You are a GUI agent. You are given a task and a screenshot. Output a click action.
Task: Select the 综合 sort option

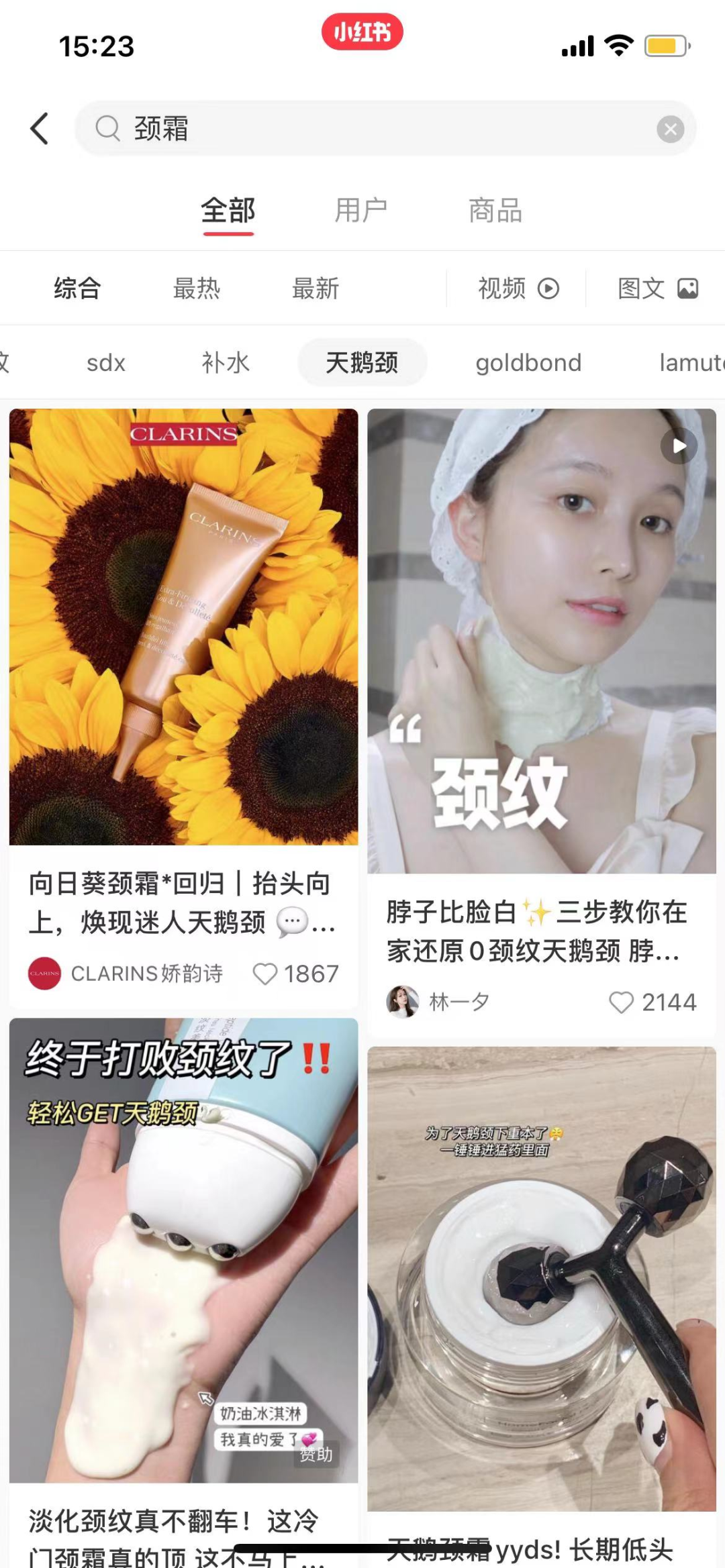coord(78,289)
